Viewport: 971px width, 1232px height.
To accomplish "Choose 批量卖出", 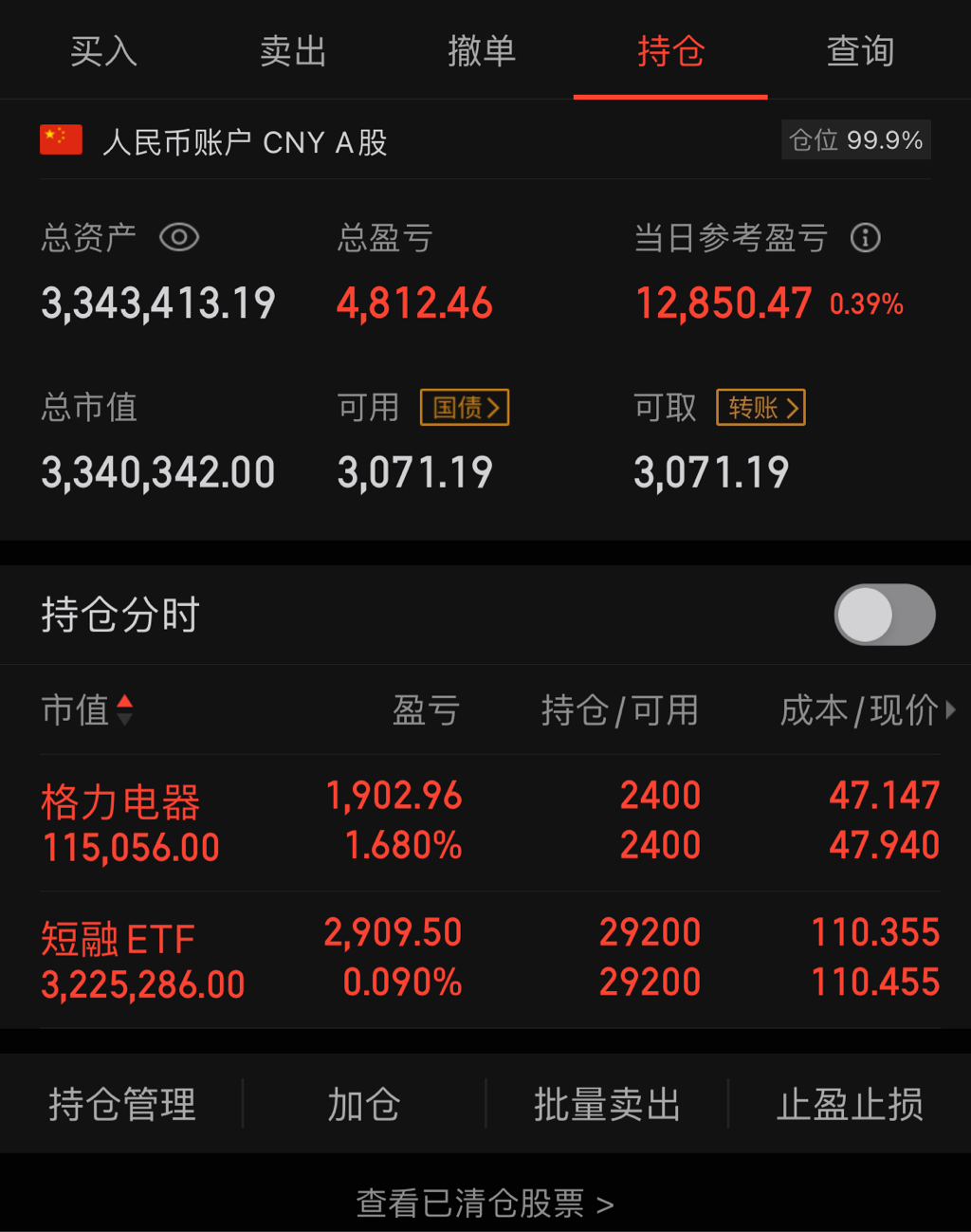I will click(x=607, y=1104).
